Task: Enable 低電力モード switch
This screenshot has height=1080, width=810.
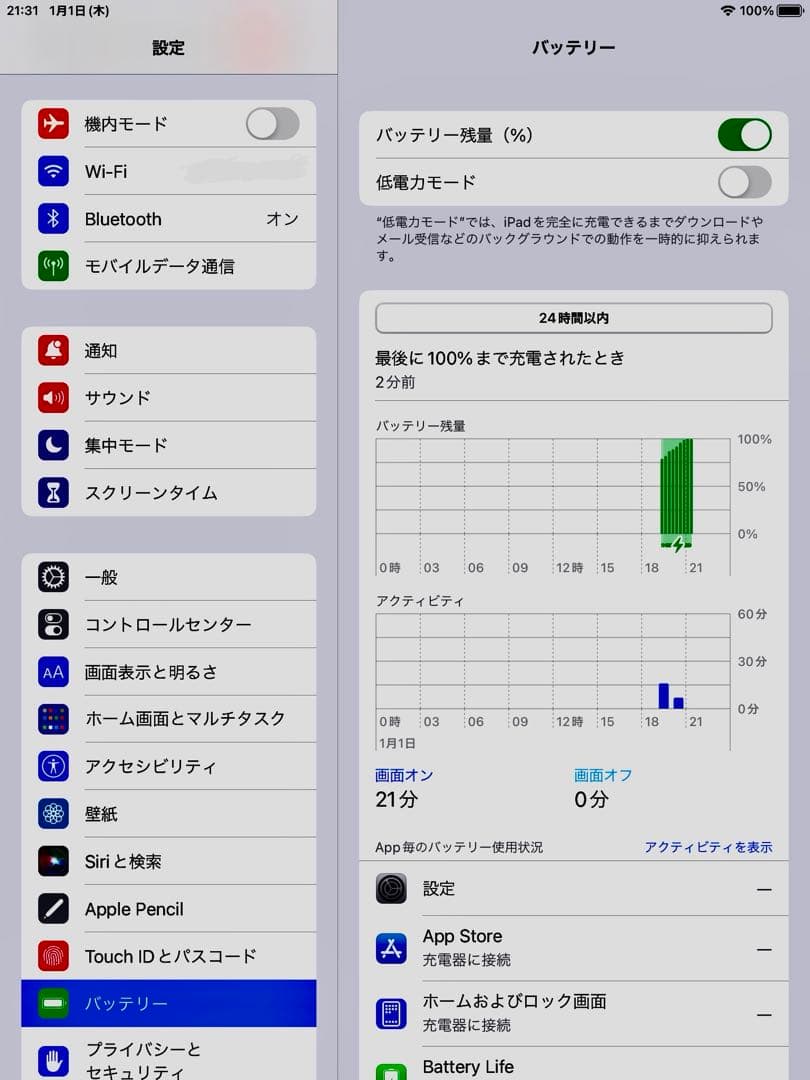Action: (x=744, y=182)
